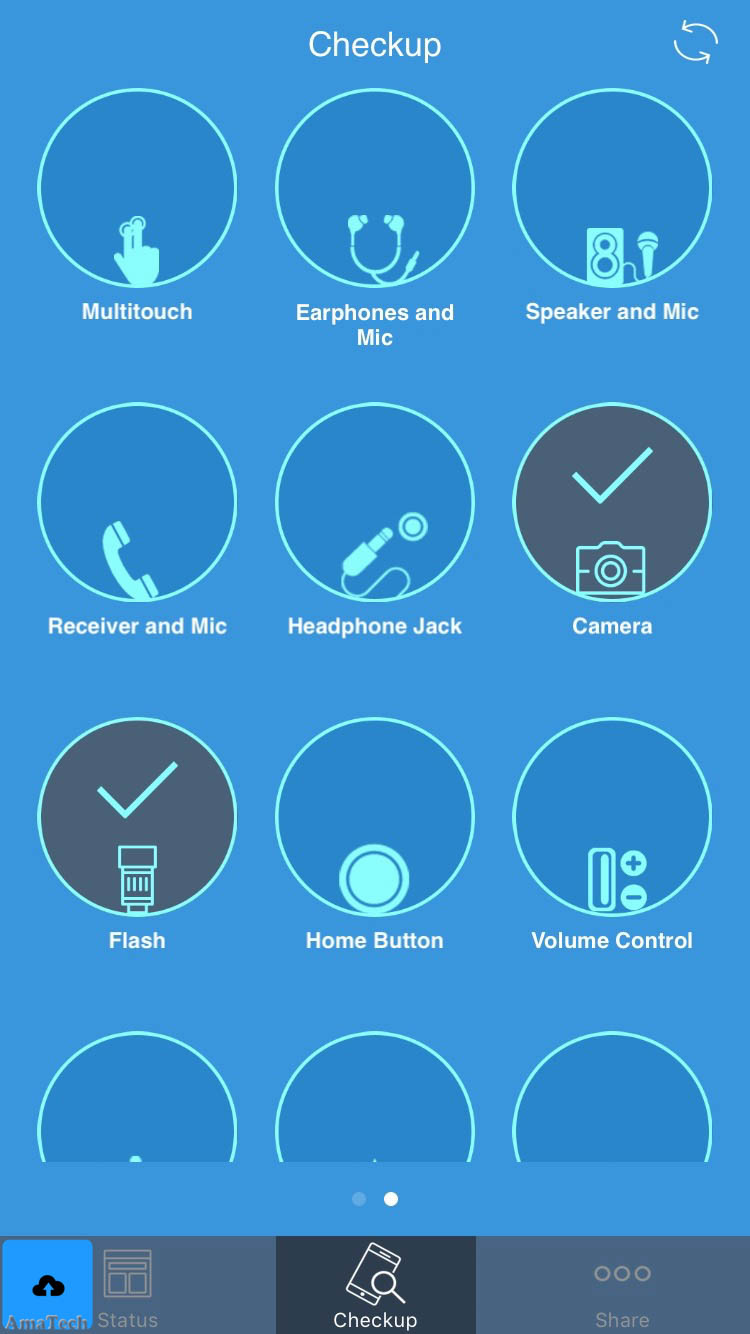Run the Earphones and Mic check

(375, 188)
